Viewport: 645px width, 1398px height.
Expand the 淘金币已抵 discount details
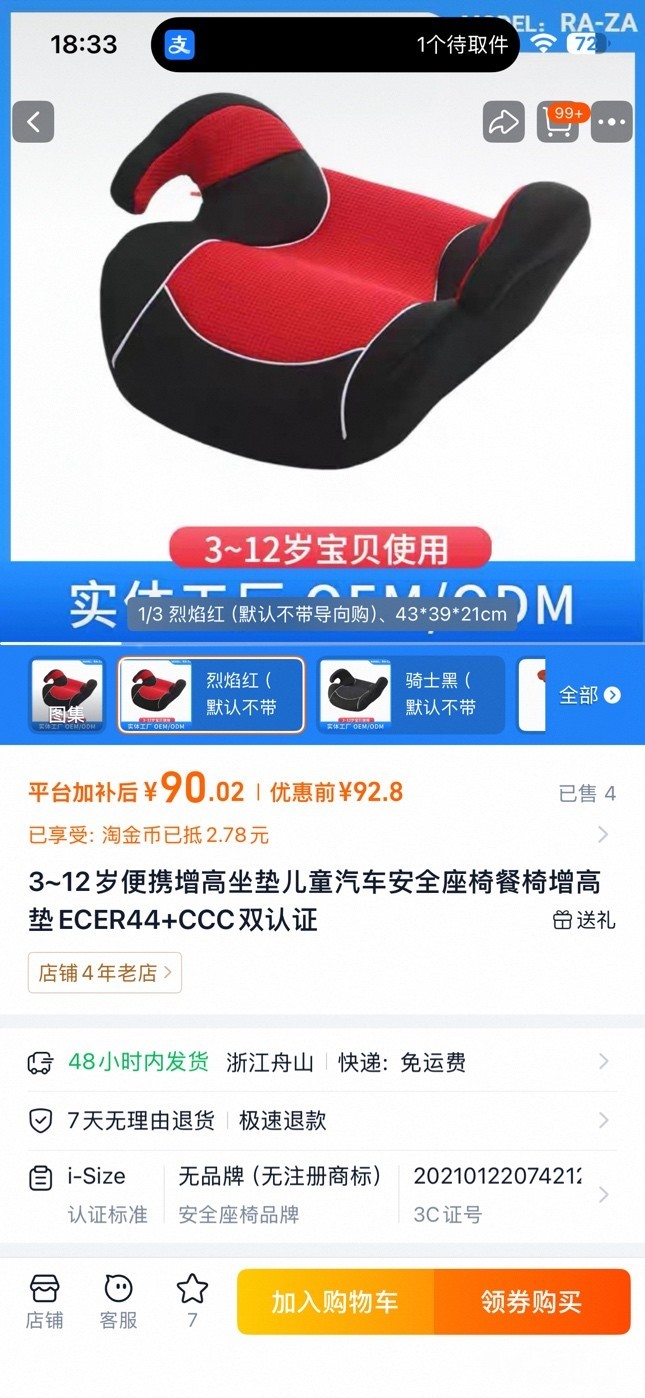click(320, 835)
